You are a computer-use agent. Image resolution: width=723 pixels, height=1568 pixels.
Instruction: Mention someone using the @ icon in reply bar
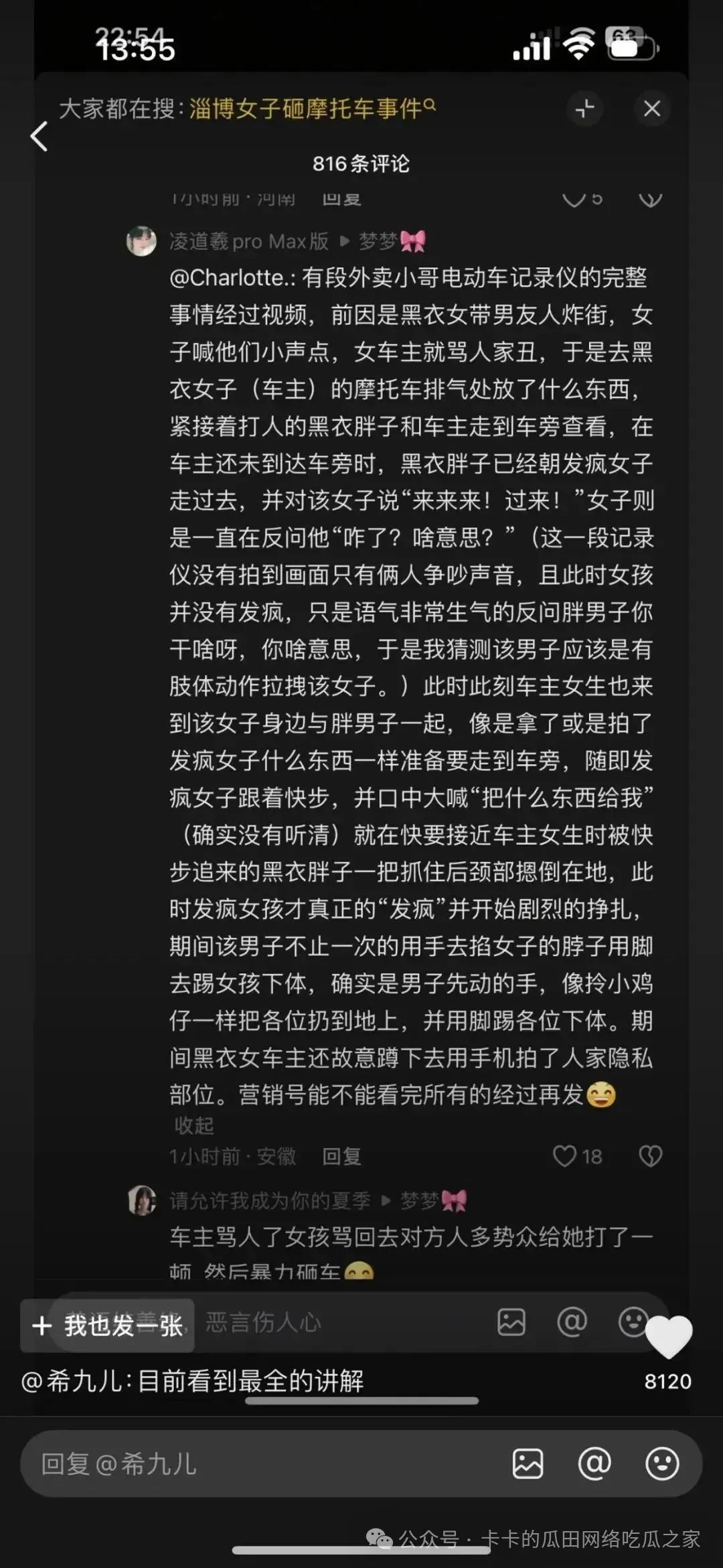594,1464
